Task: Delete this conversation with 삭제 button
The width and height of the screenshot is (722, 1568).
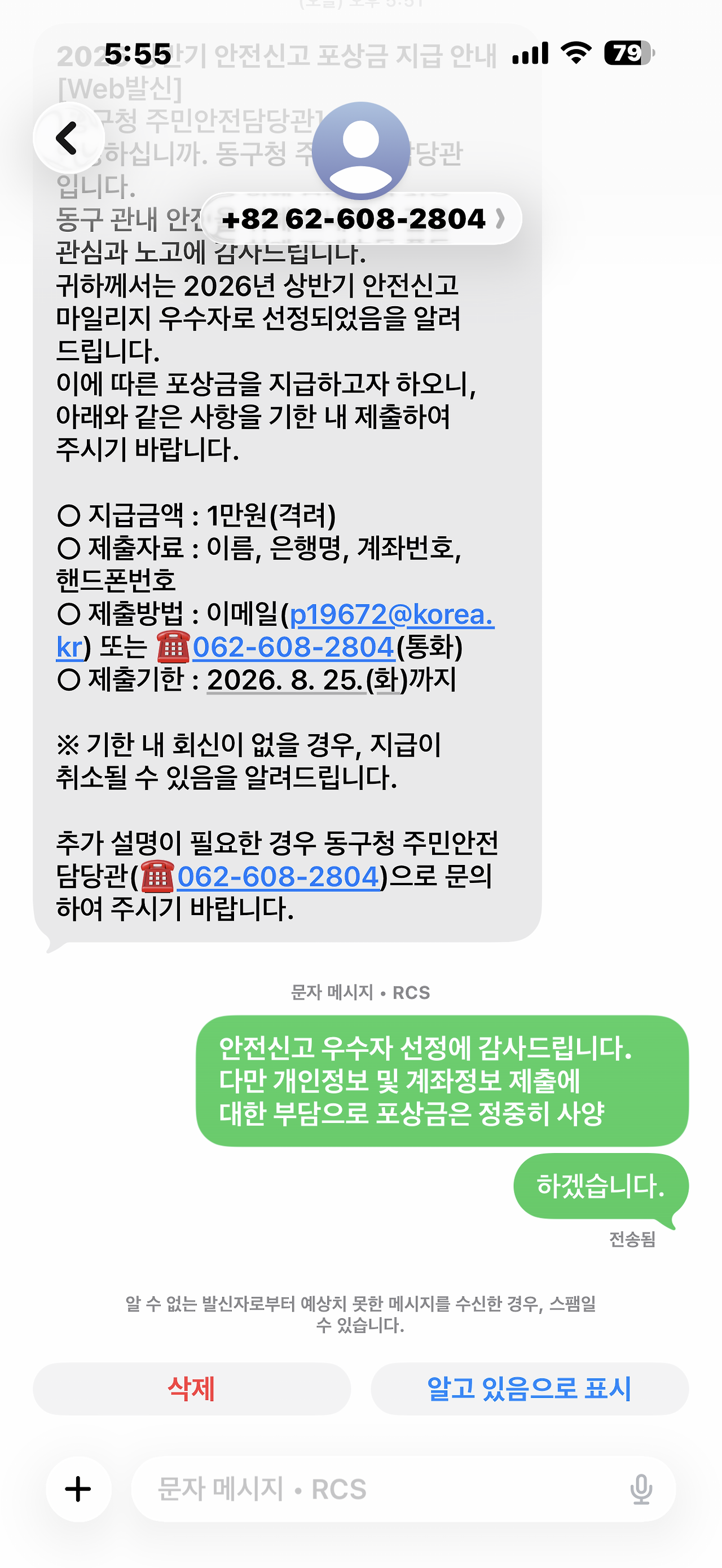Action: [191, 1389]
